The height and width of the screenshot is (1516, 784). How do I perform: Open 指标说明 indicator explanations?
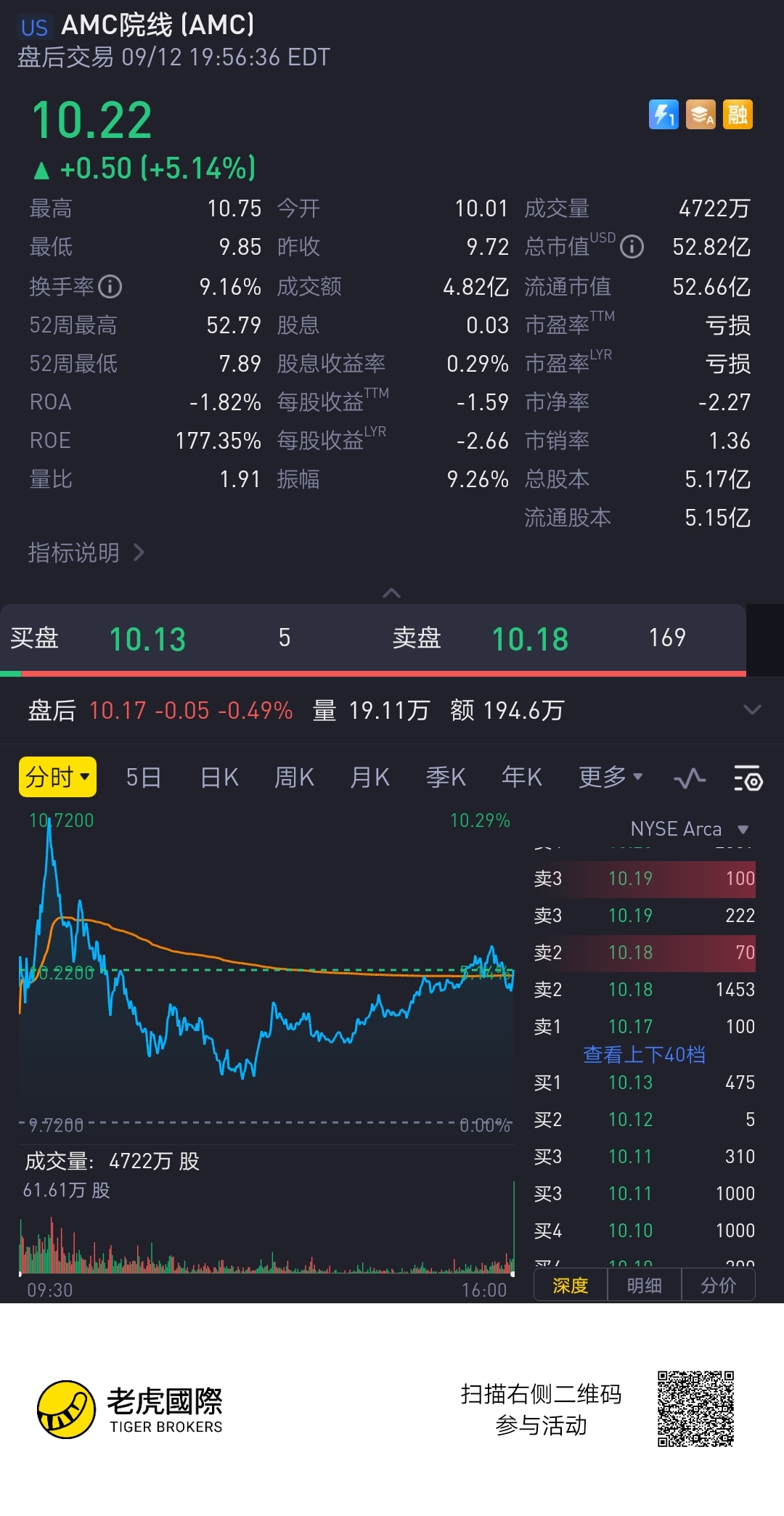point(86,553)
